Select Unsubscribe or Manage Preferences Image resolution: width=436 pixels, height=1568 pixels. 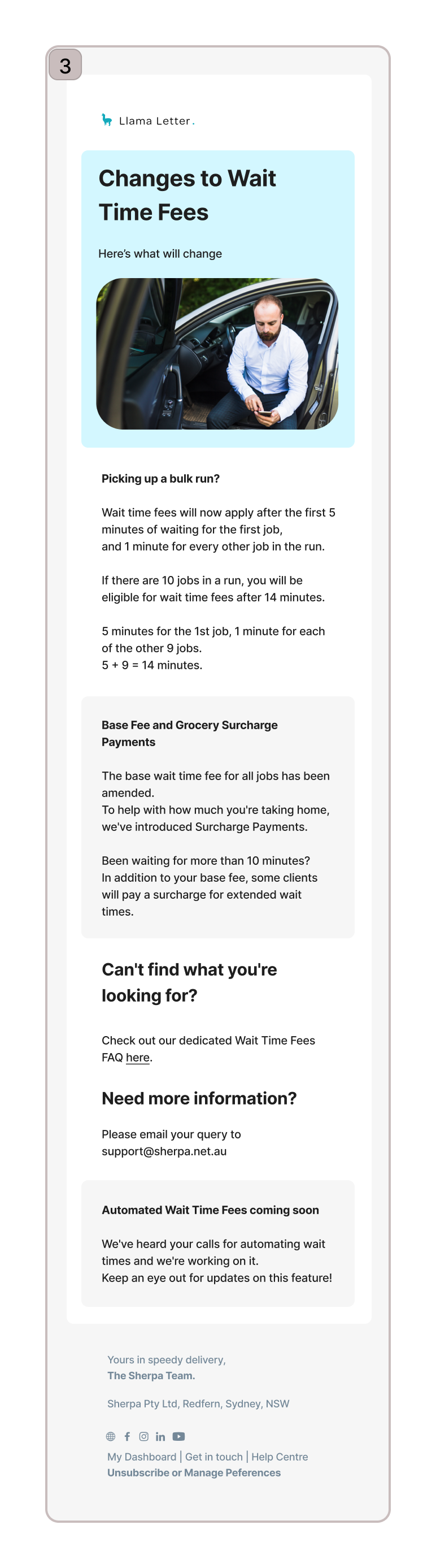194,1472
